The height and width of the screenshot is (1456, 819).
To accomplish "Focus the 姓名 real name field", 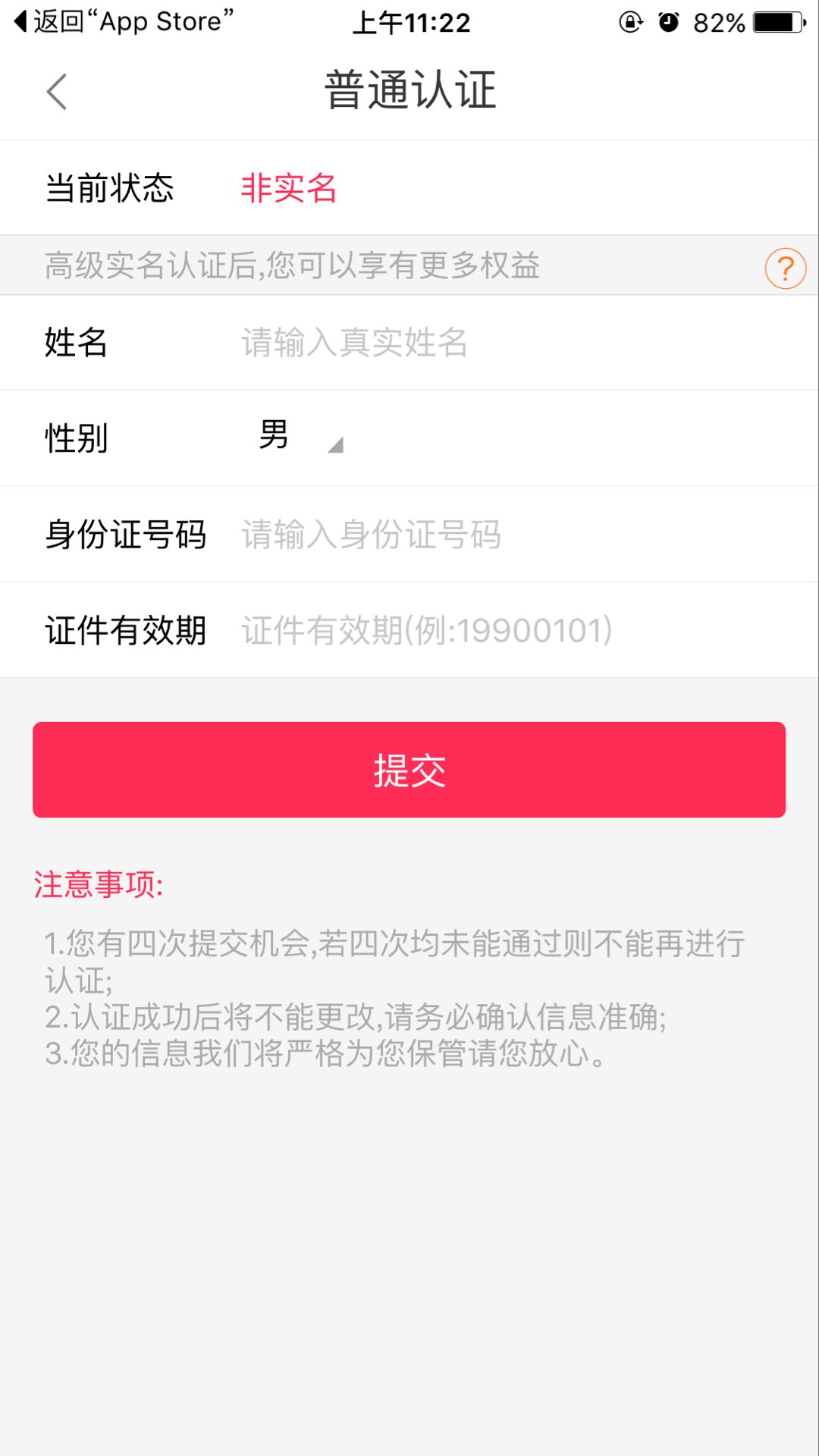I will tap(500, 343).
